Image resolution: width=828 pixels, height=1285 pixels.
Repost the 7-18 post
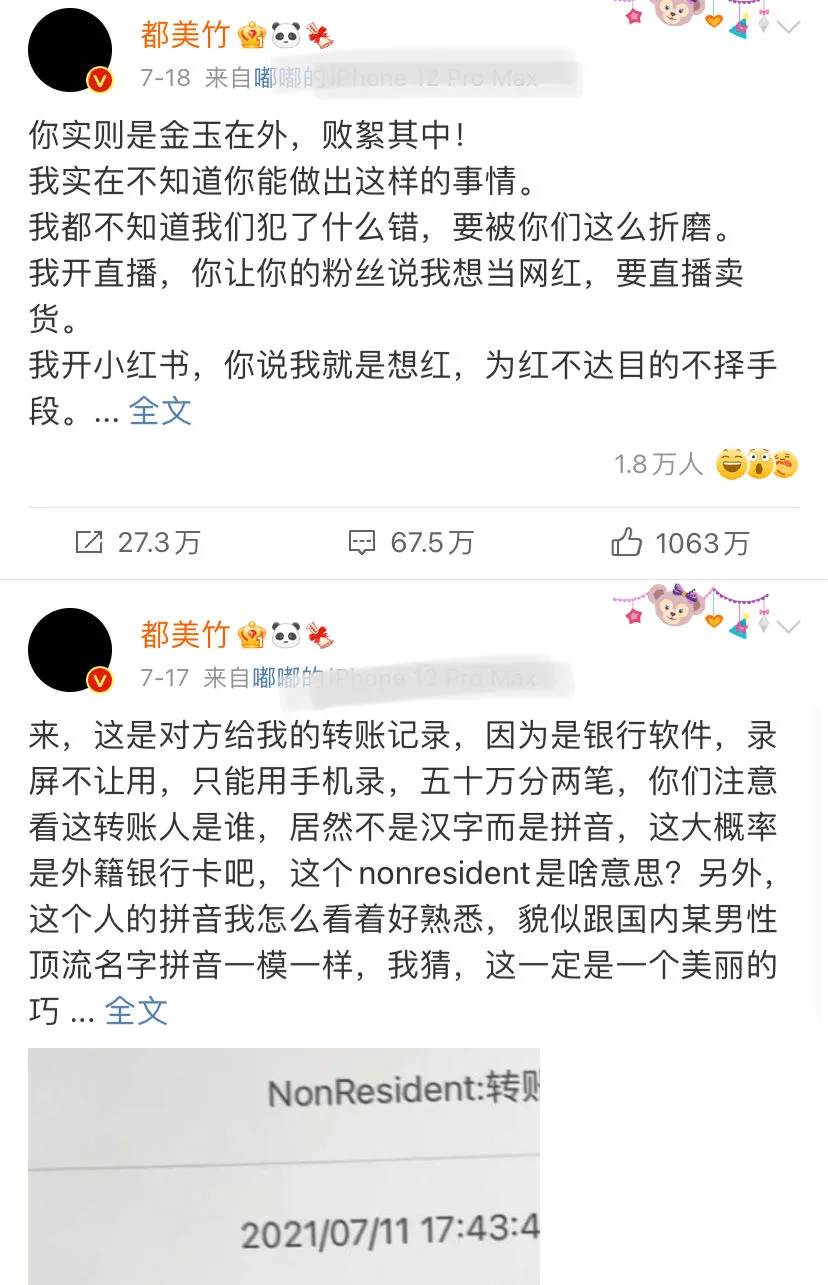coord(138,543)
